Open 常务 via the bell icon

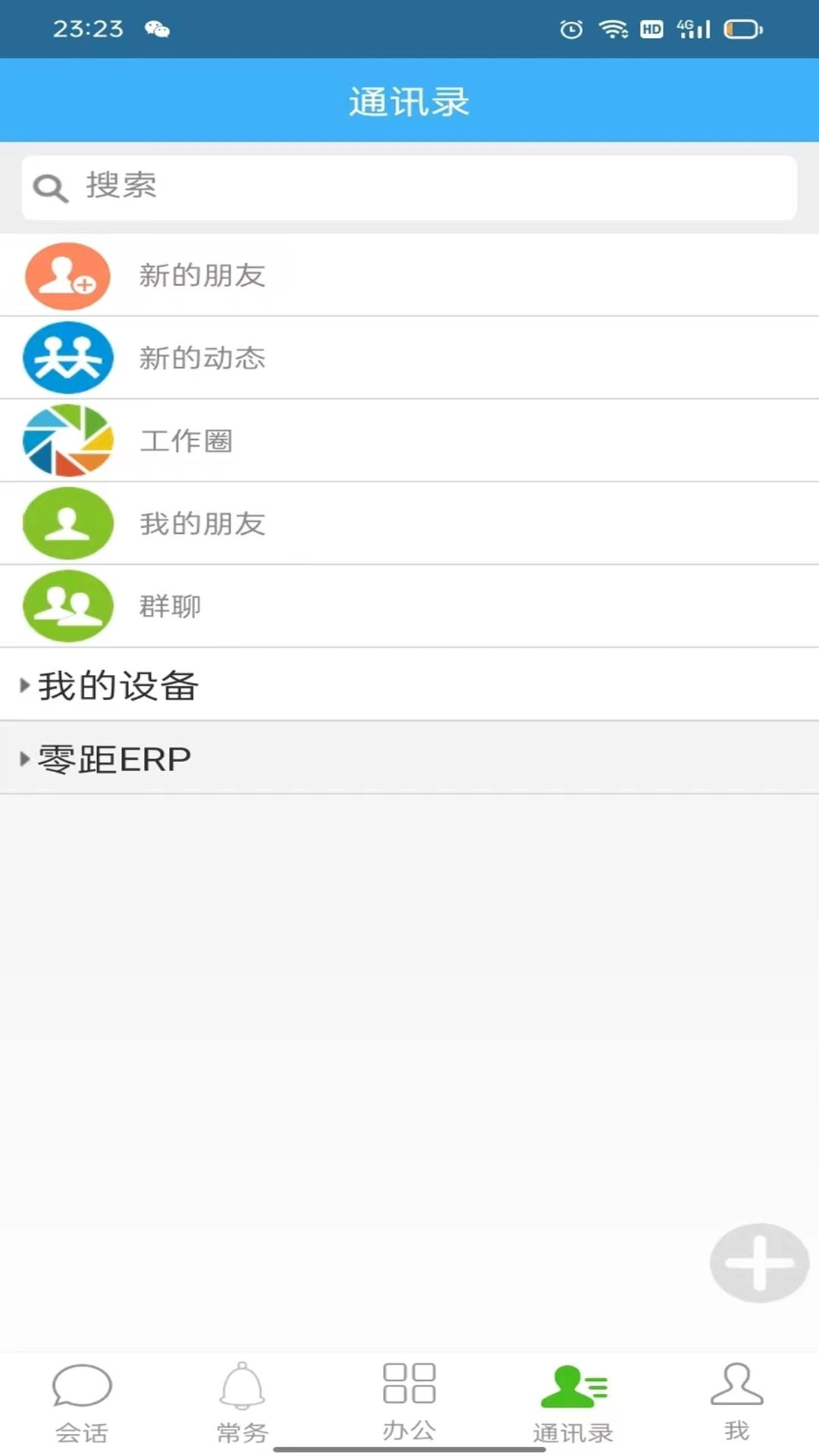[x=241, y=1385]
